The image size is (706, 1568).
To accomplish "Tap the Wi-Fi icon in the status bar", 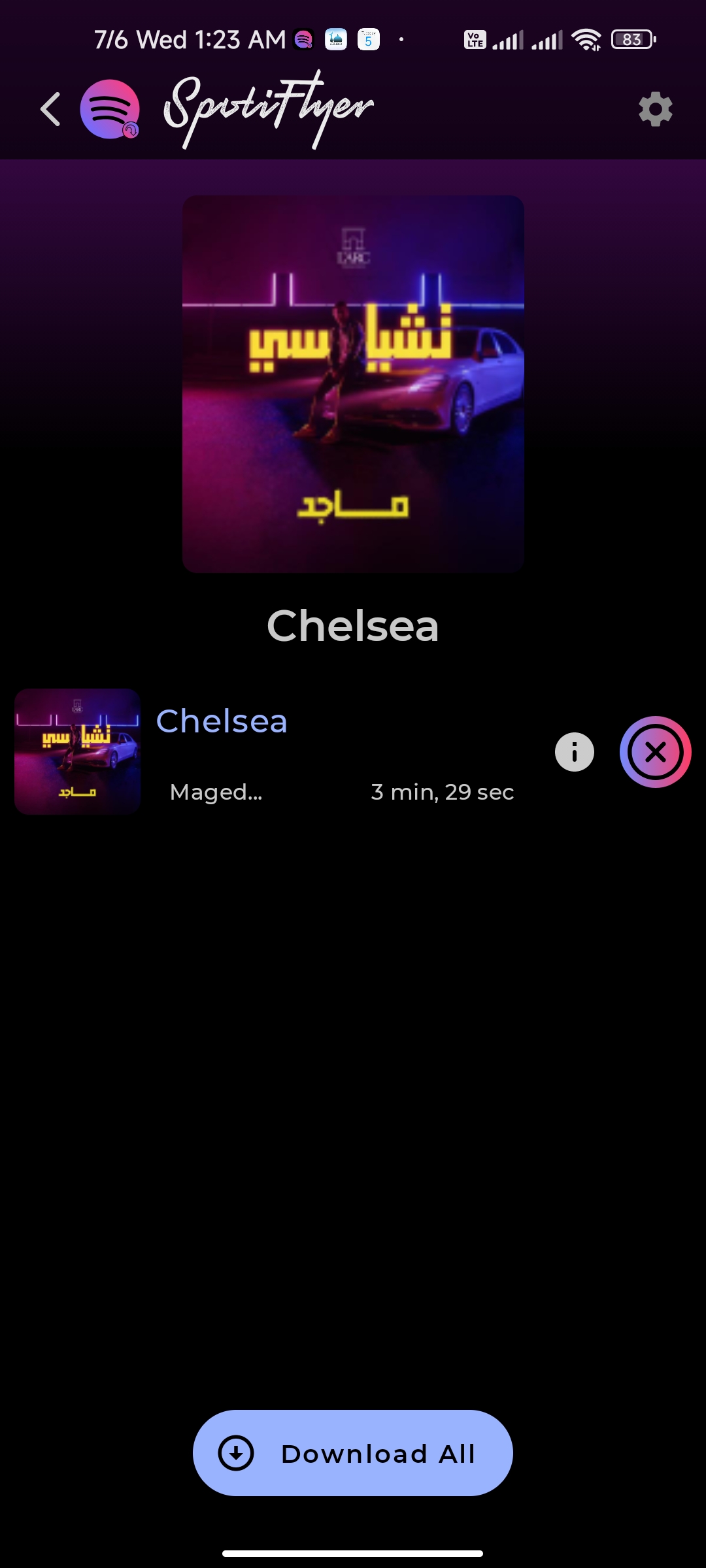I will point(585,39).
